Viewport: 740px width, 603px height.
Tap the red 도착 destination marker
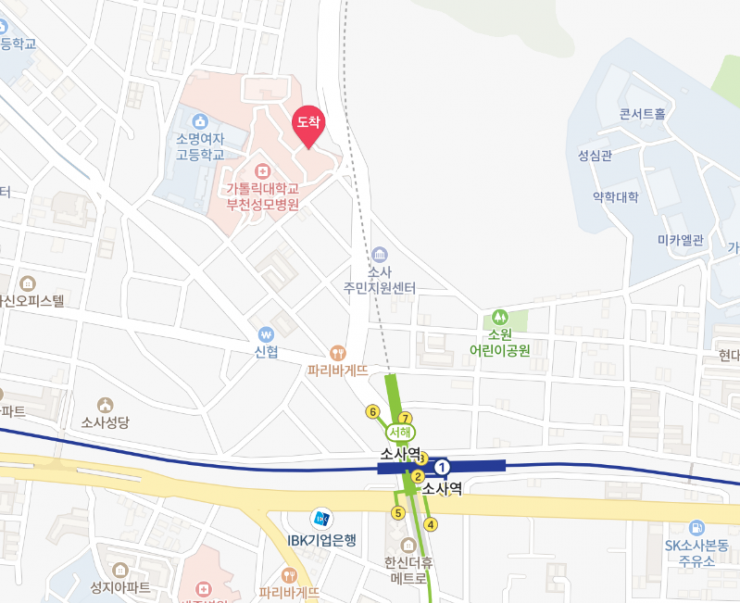pos(308,123)
